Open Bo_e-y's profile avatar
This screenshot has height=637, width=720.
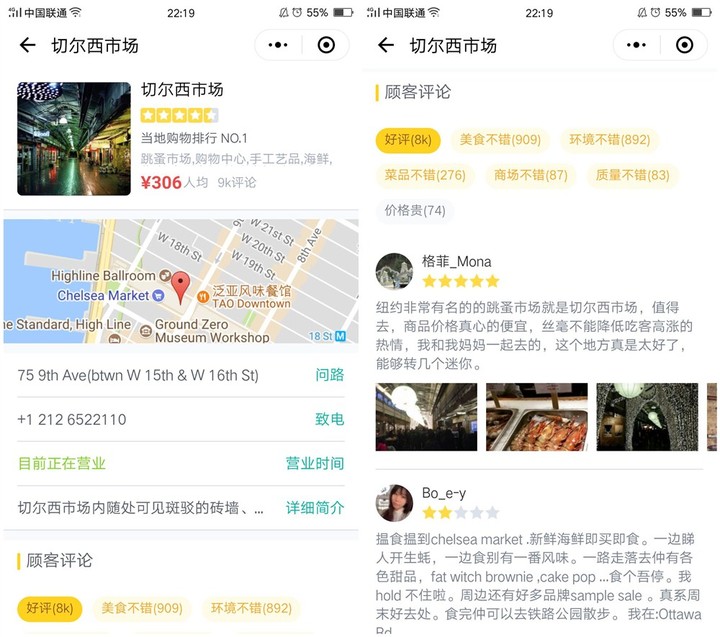click(394, 503)
